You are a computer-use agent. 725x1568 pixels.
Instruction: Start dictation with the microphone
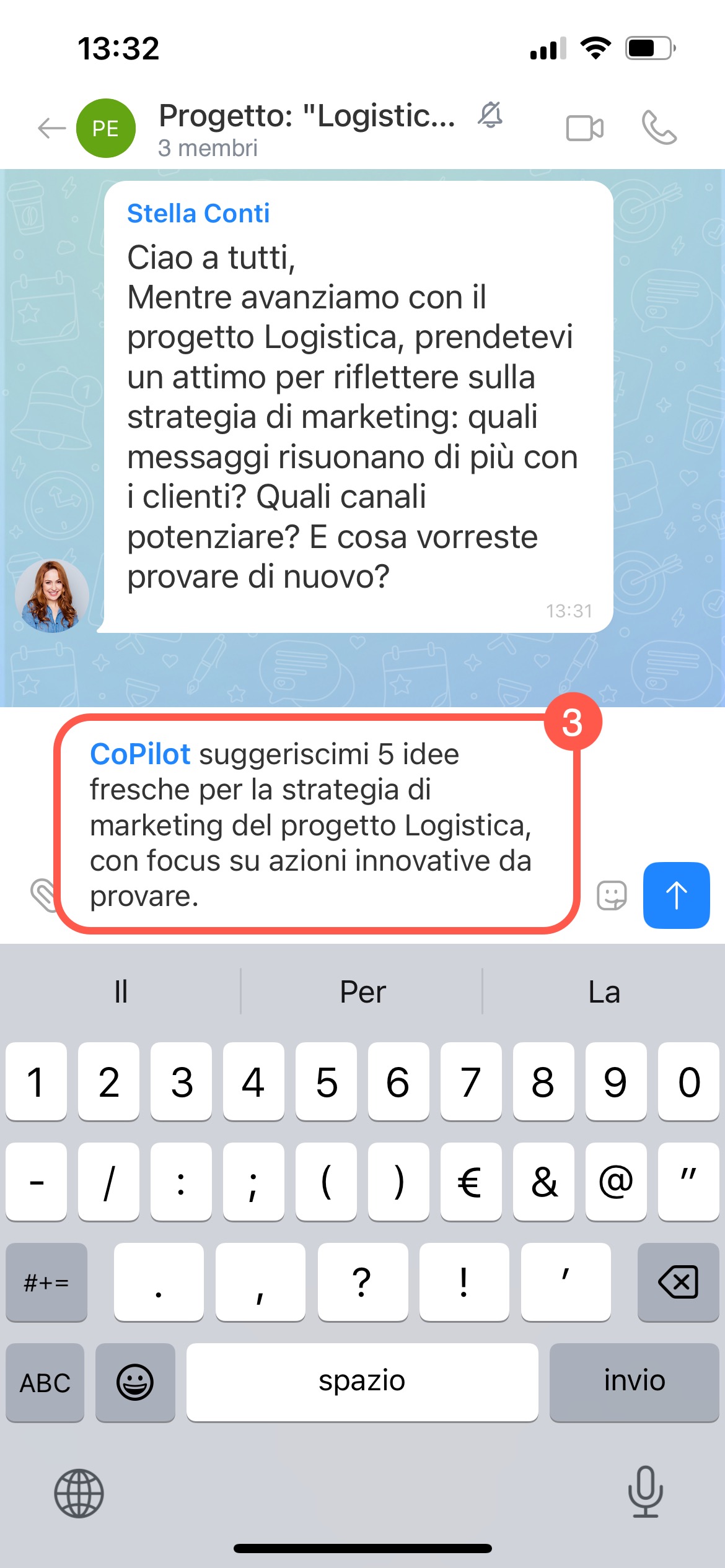coord(645,1492)
